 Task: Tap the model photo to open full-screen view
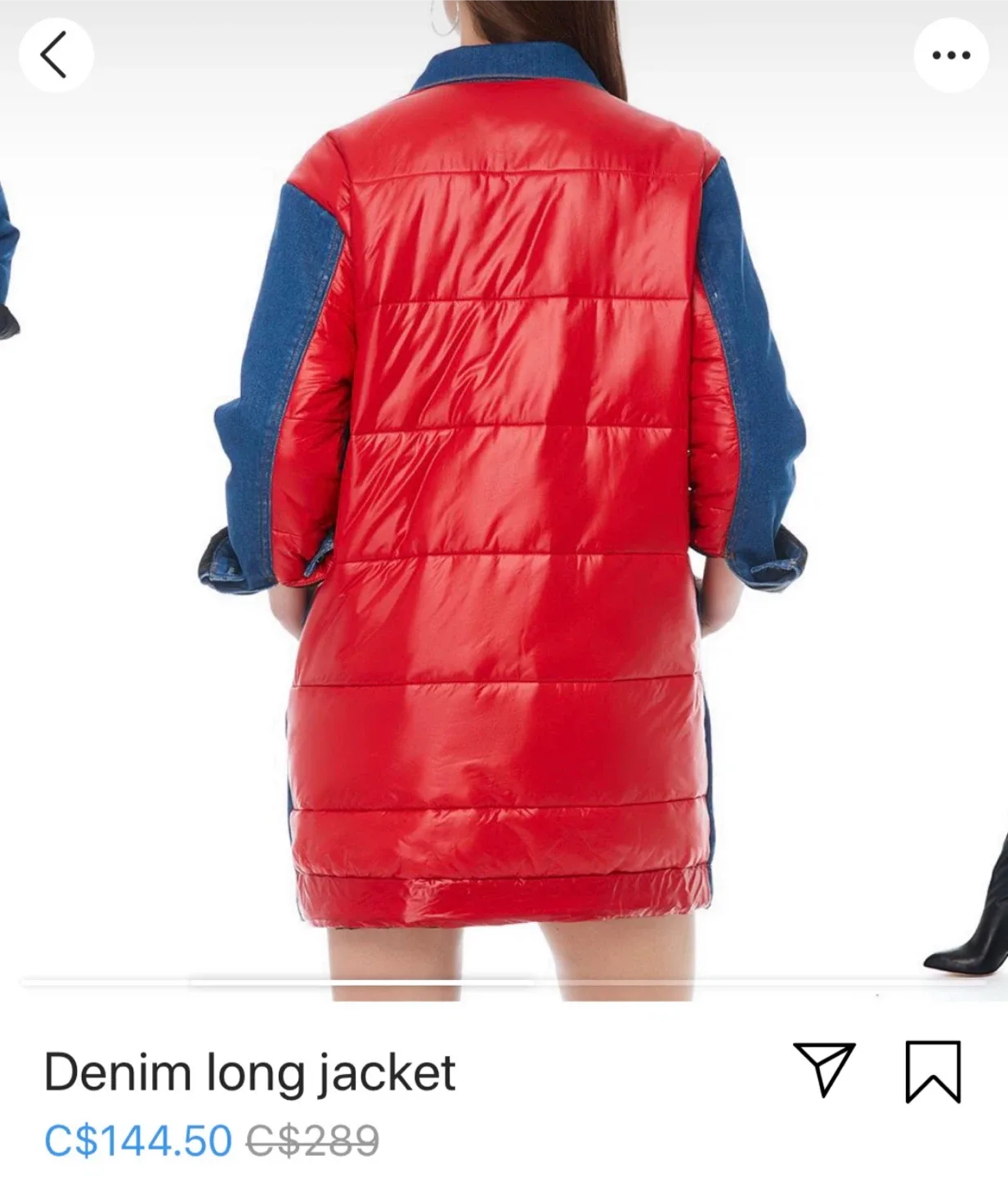[x=504, y=490]
